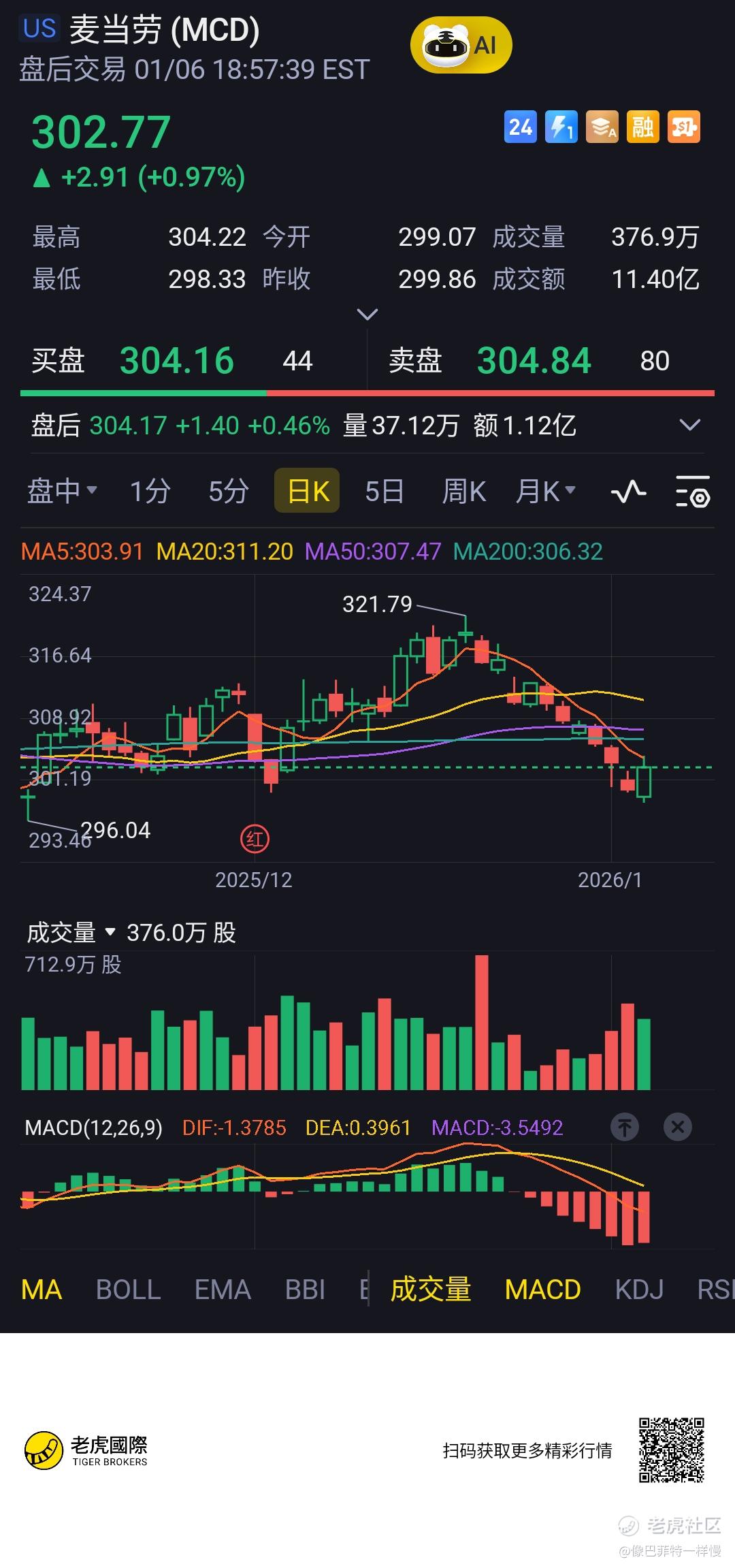
Task: Switch main chart to BOLL
Action: (128, 1289)
